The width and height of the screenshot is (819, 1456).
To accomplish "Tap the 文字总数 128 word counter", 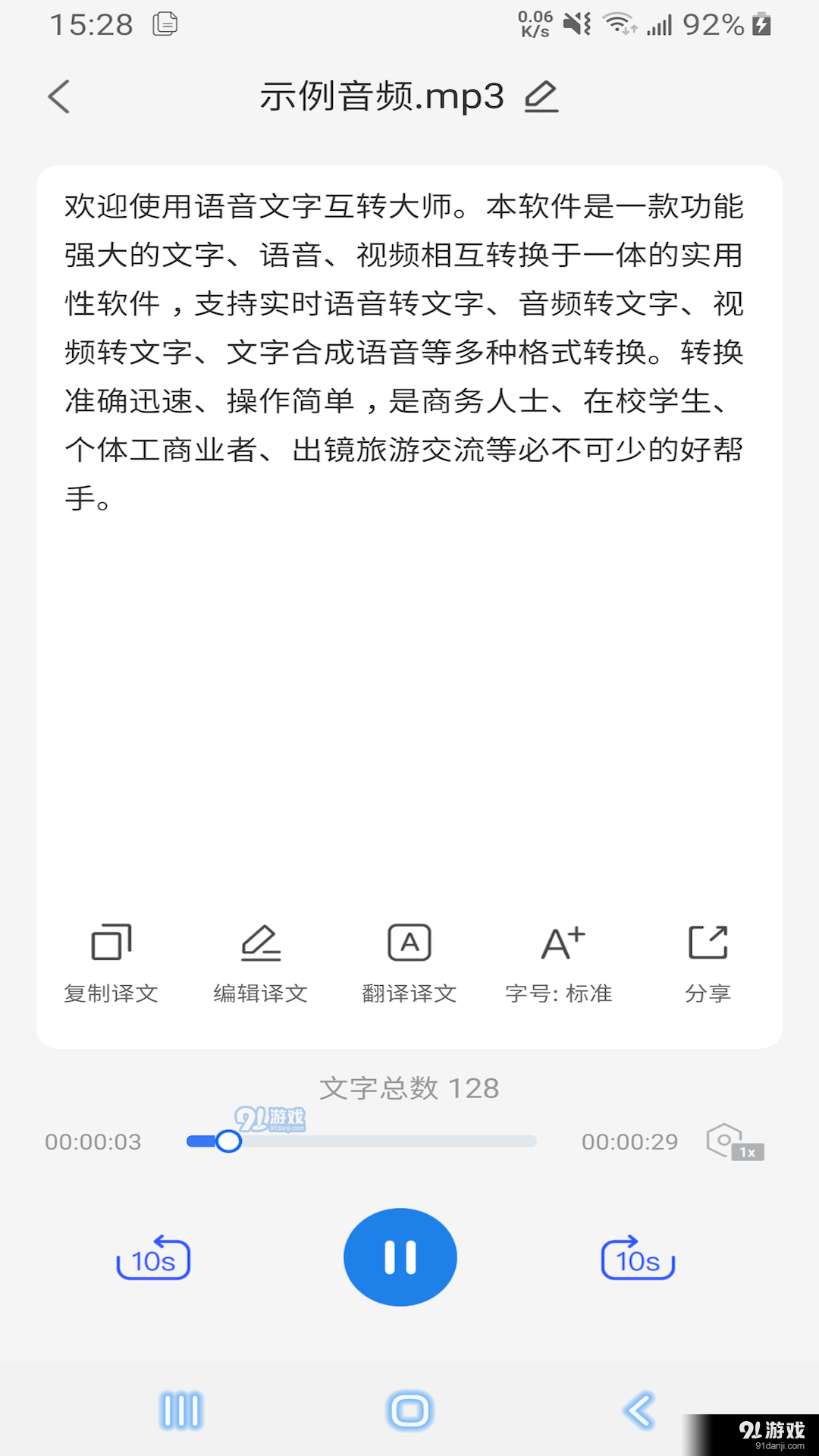I will 409,1087.
